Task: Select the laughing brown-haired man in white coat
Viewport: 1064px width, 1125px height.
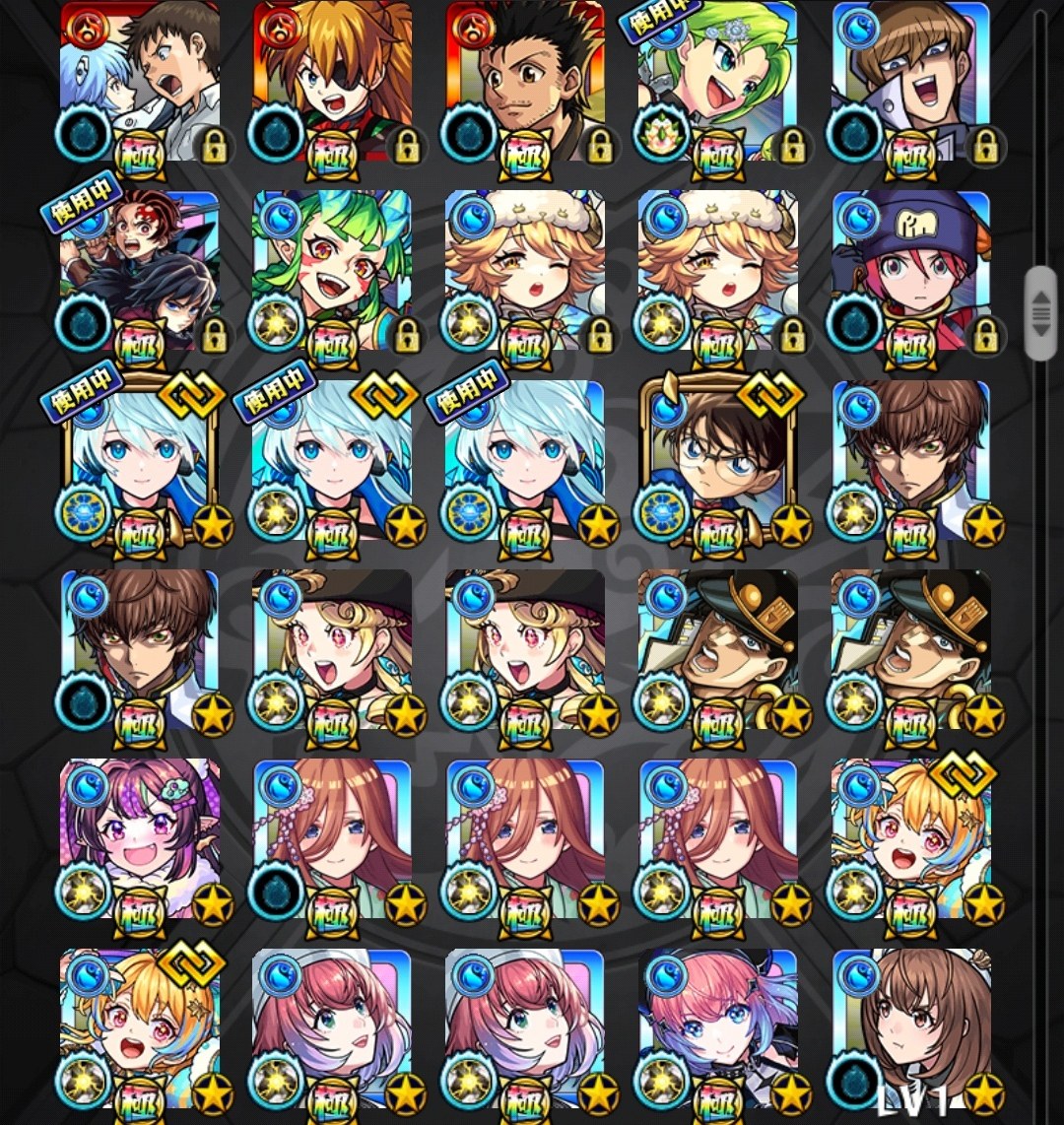Action: tap(911, 81)
